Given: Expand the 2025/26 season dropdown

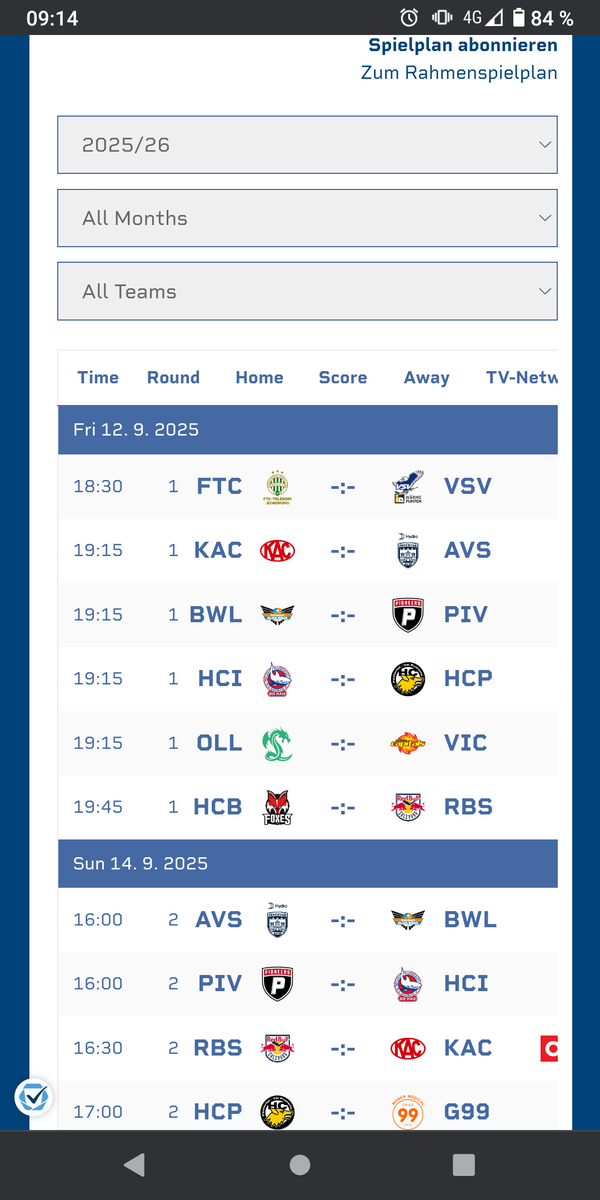Looking at the screenshot, I should [x=307, y=145].
